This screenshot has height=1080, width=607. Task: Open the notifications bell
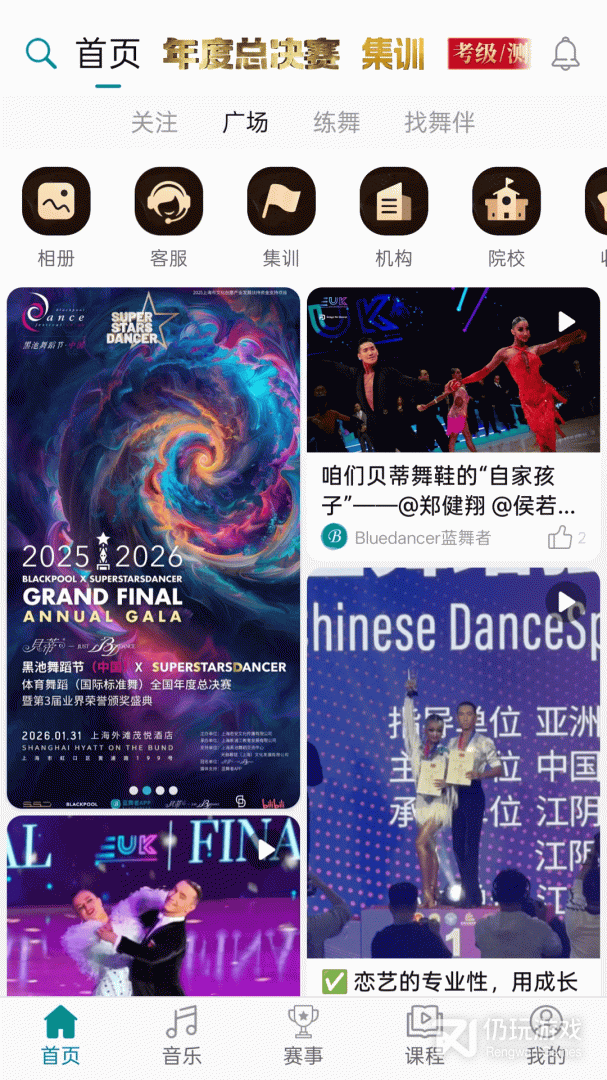(x=566, y=53)
